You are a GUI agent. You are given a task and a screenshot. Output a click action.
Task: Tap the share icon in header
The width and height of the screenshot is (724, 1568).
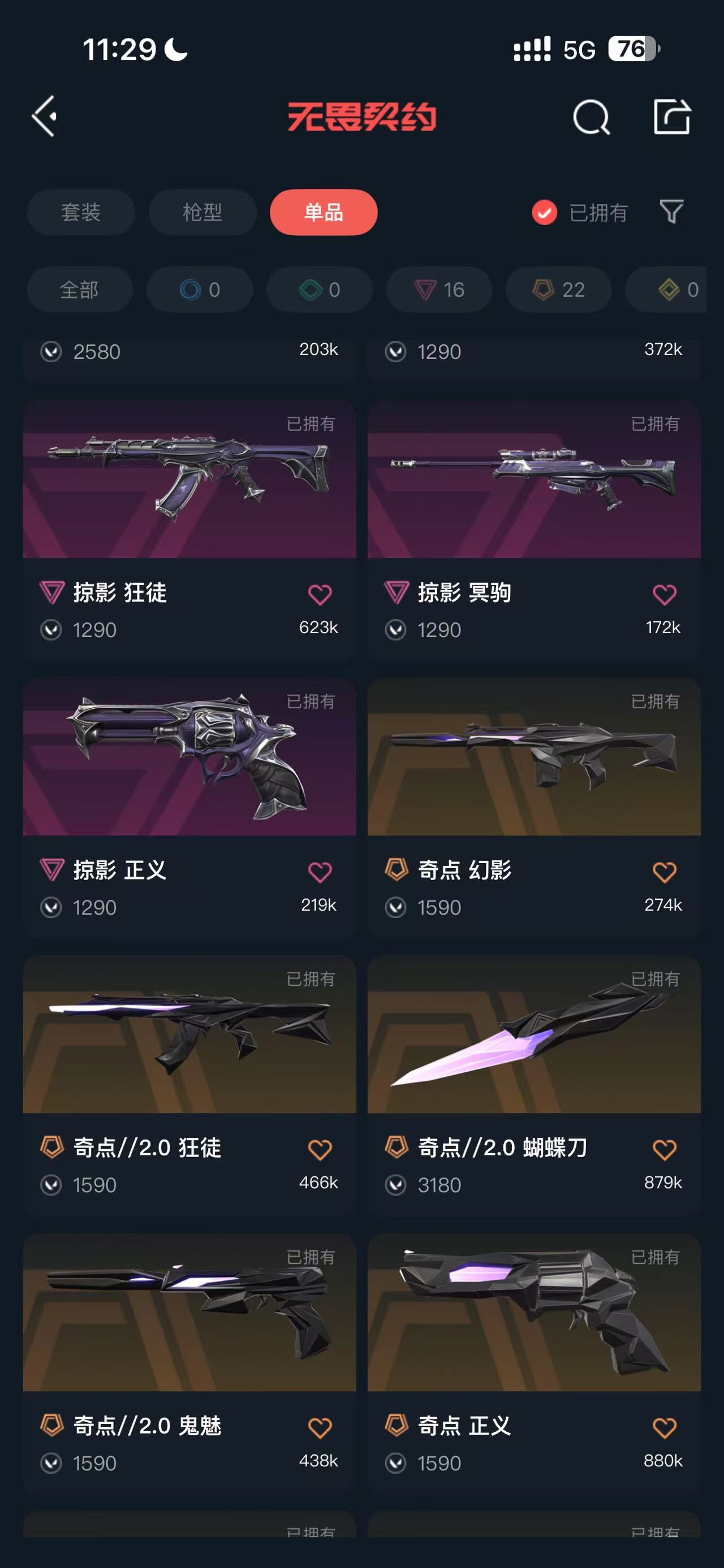point(671,116)
